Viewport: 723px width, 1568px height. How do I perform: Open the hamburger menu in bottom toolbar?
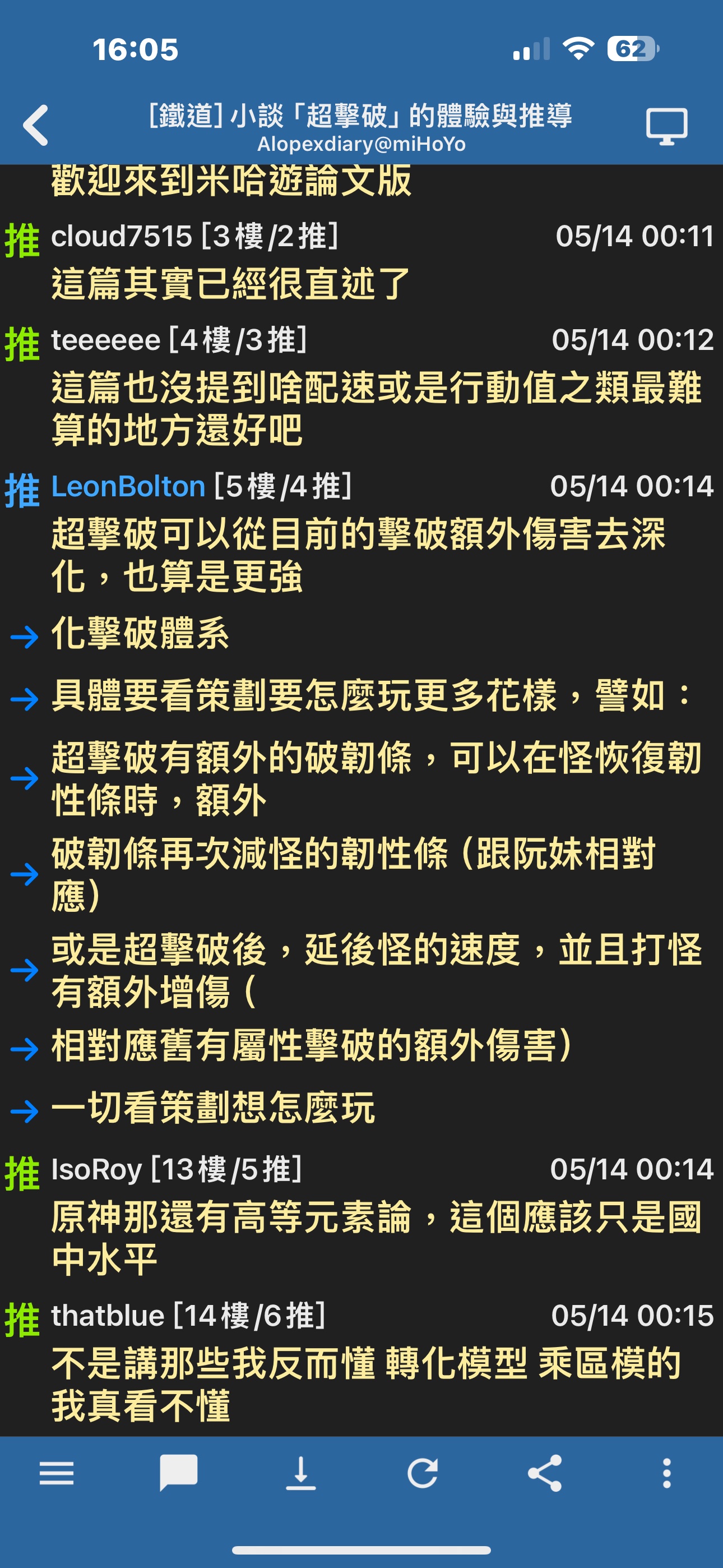click(x=57, y=1473)
